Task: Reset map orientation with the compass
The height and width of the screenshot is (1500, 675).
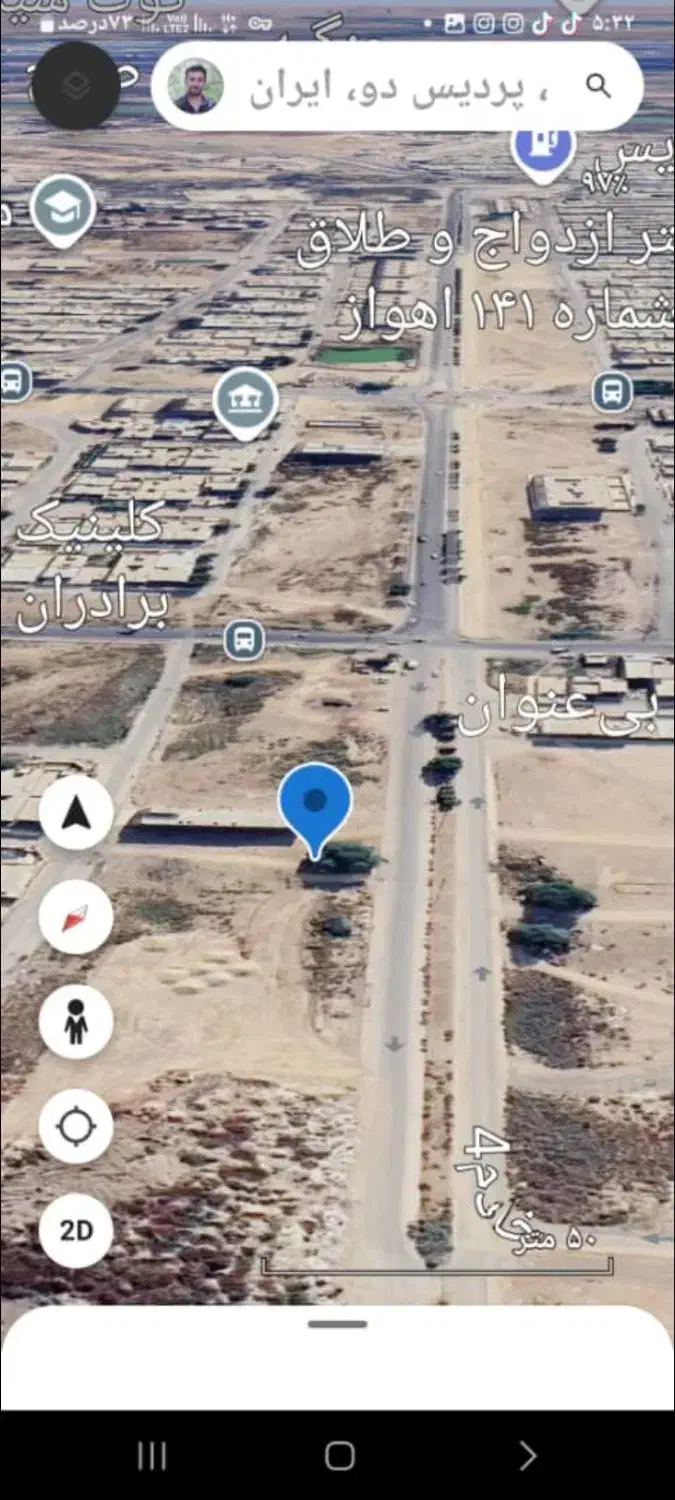Action: pos(76,918)
